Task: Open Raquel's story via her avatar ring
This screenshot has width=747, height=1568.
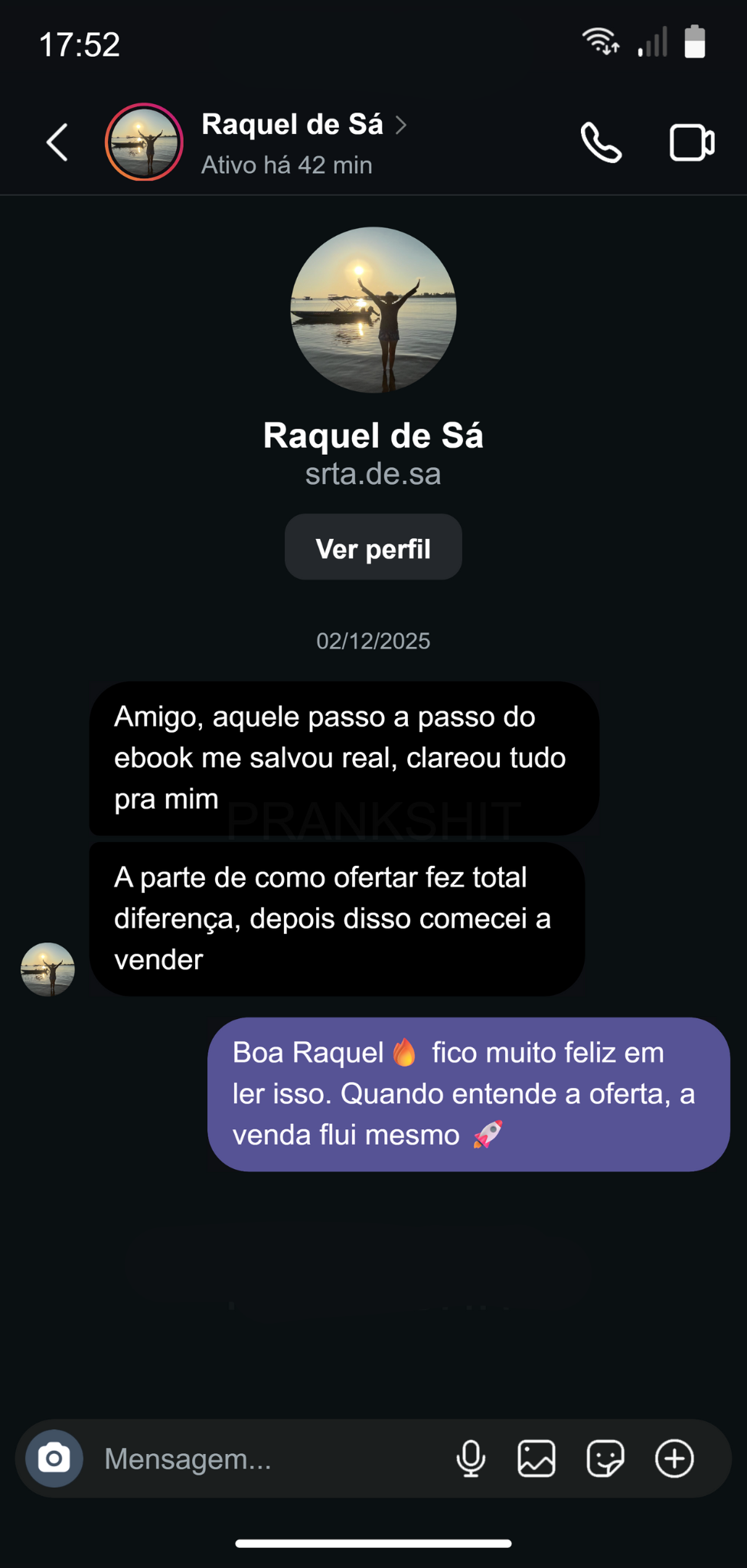Action: pyautogui.click(x=143, y=142)
